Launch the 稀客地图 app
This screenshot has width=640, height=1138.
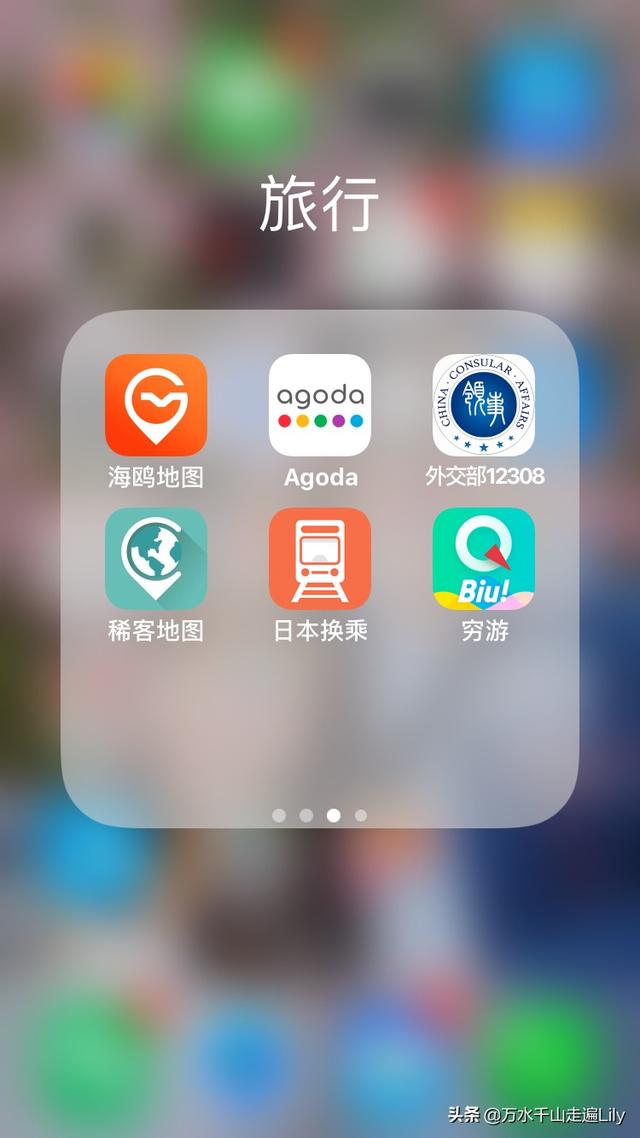(156, 559)
